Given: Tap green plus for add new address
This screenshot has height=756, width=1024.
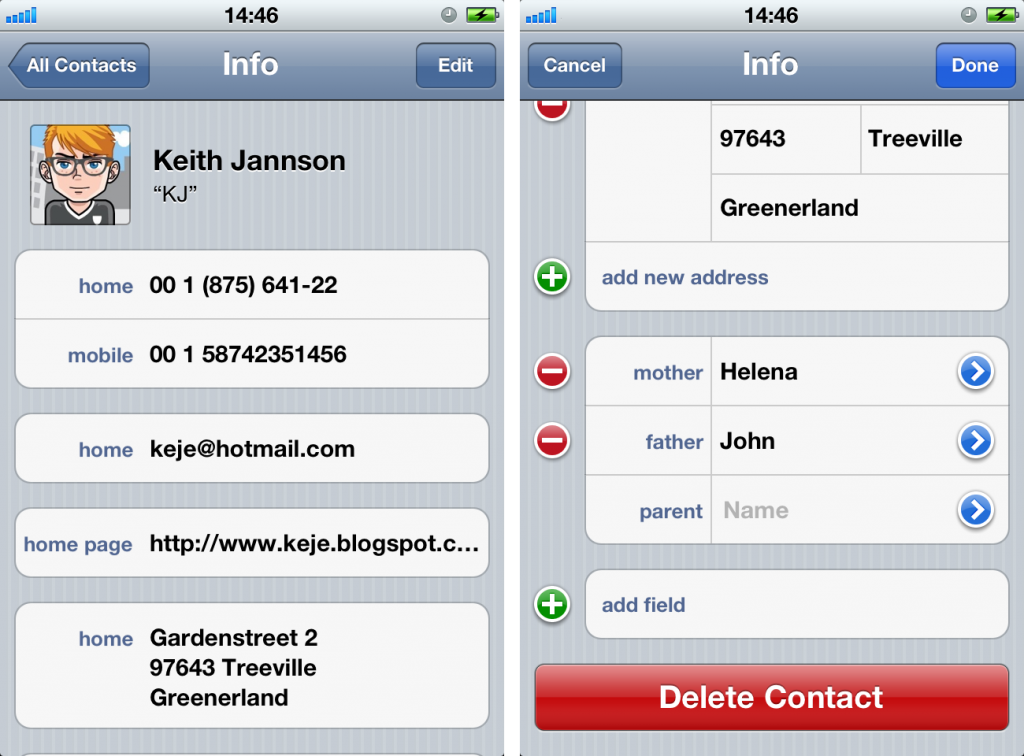Looking at the screenshot, I should point(552,277).
